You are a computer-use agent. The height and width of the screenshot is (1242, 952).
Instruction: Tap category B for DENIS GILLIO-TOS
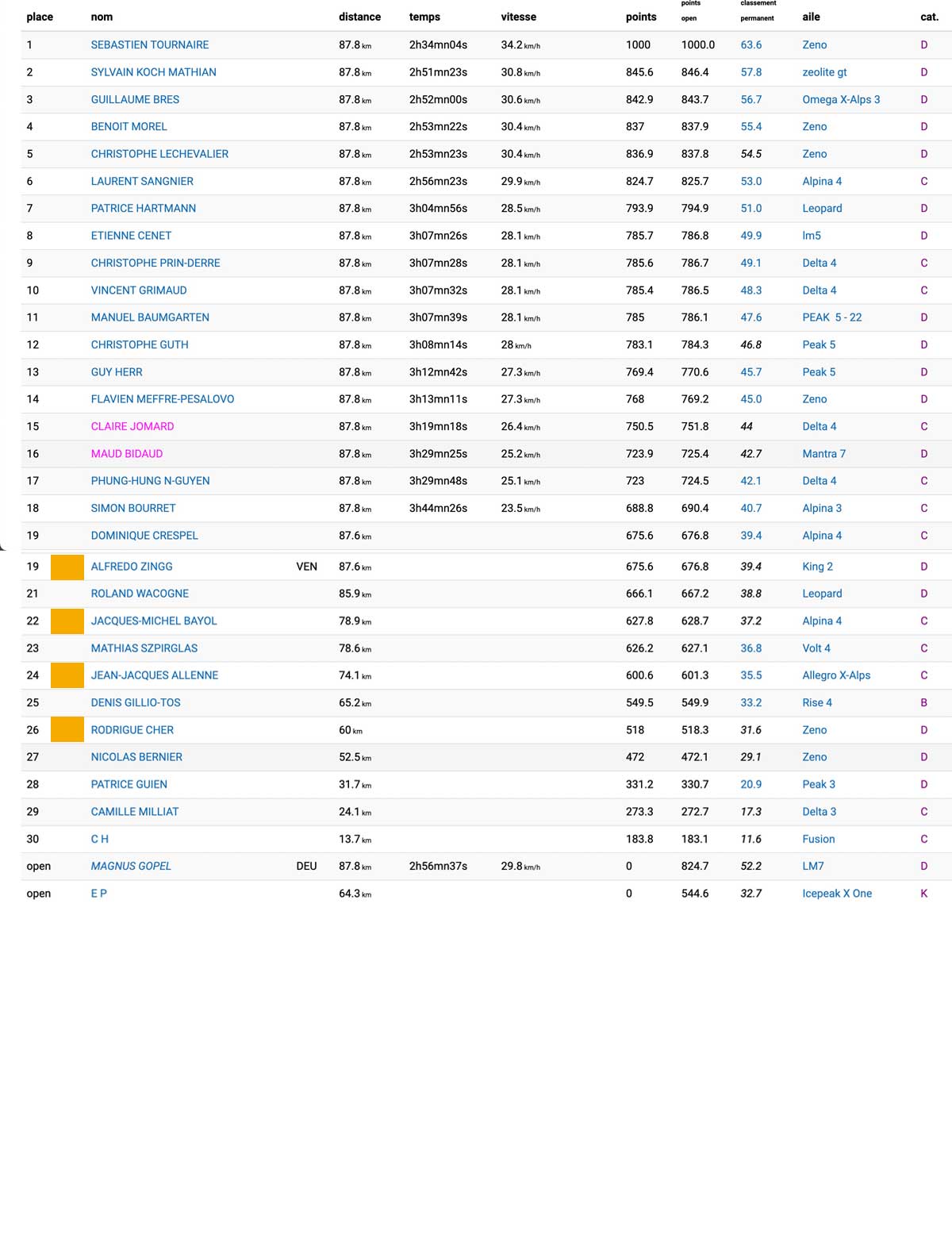pos(923,702)
